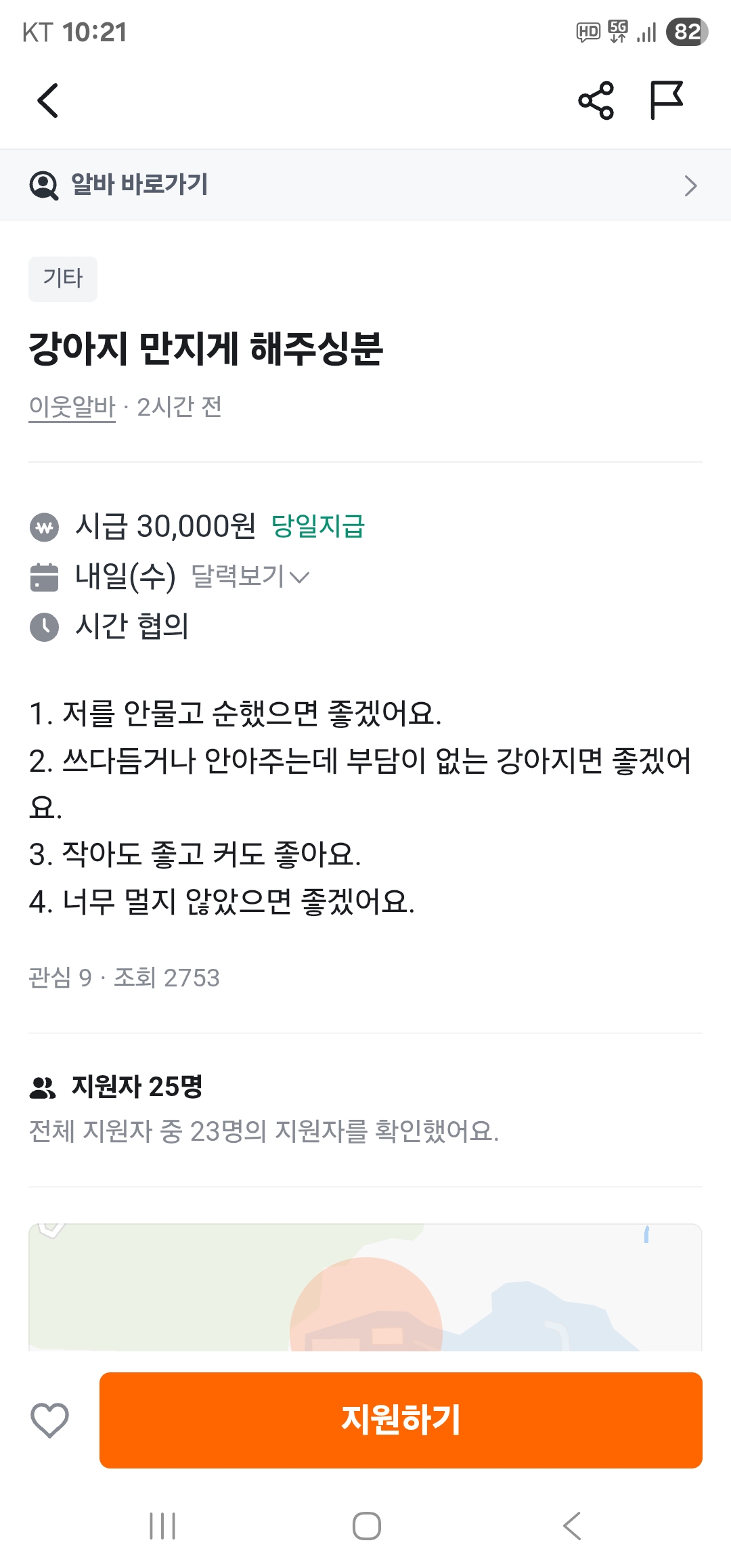Open recent apps from the navigation bar
The image size is (731, 1568).
click(162, 1526)
